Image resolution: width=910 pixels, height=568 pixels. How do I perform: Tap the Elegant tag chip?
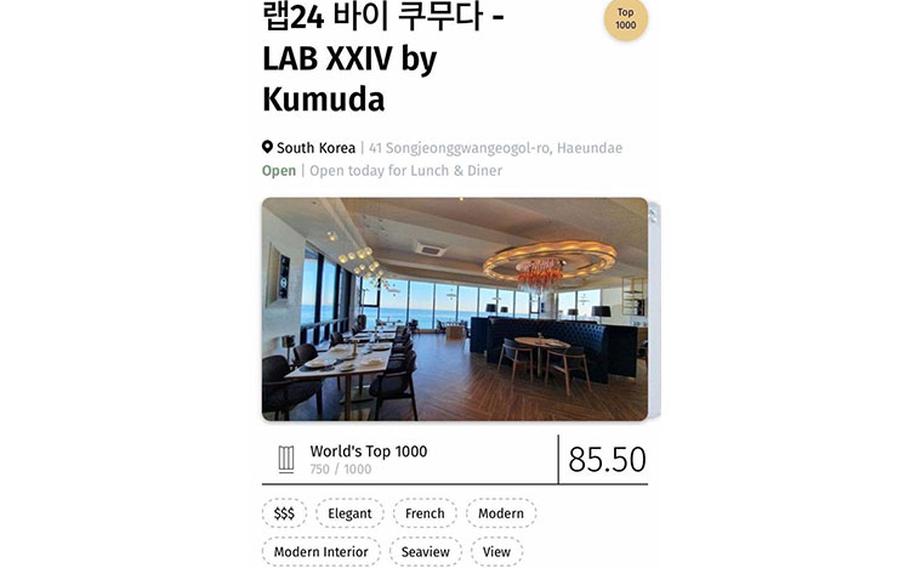pos(349,513)
